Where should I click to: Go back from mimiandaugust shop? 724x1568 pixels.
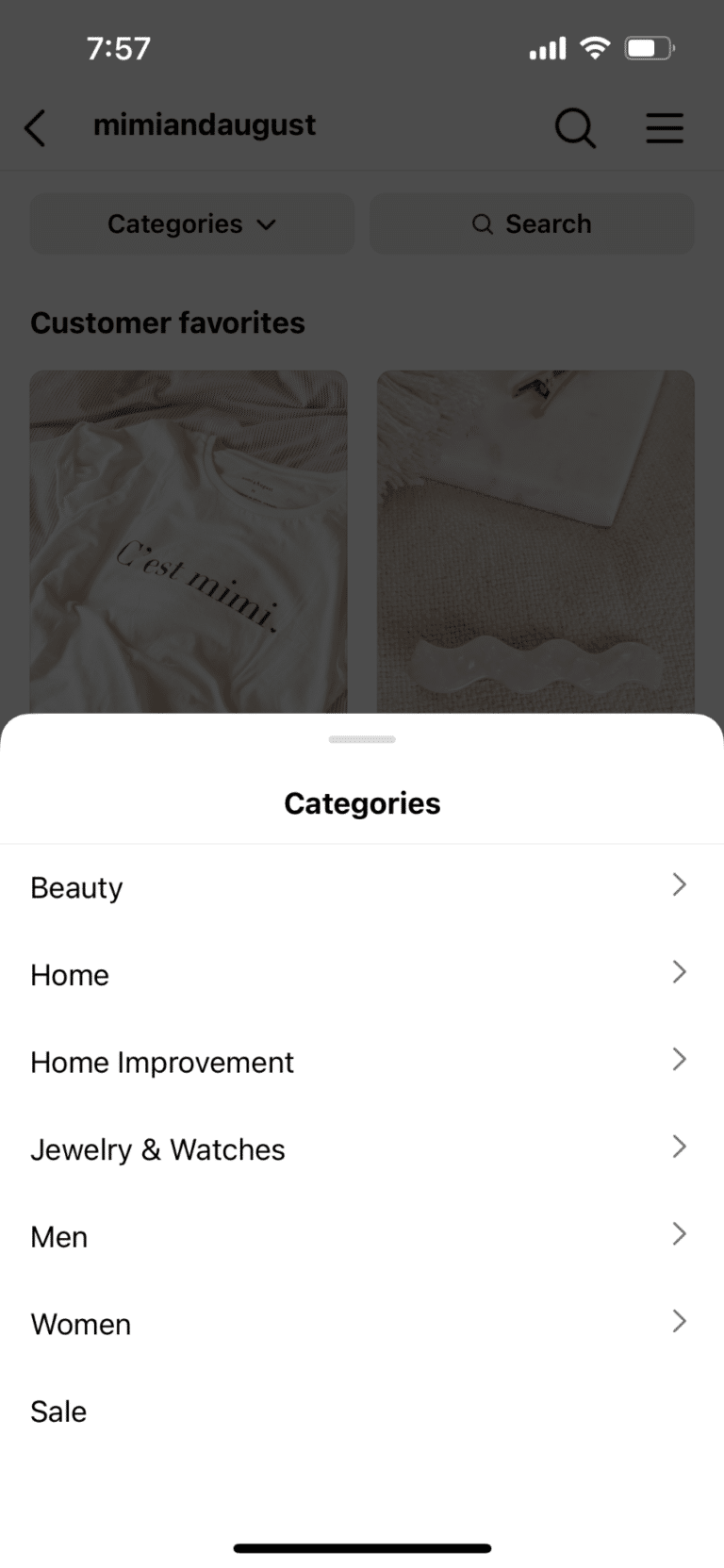point(35,127)
